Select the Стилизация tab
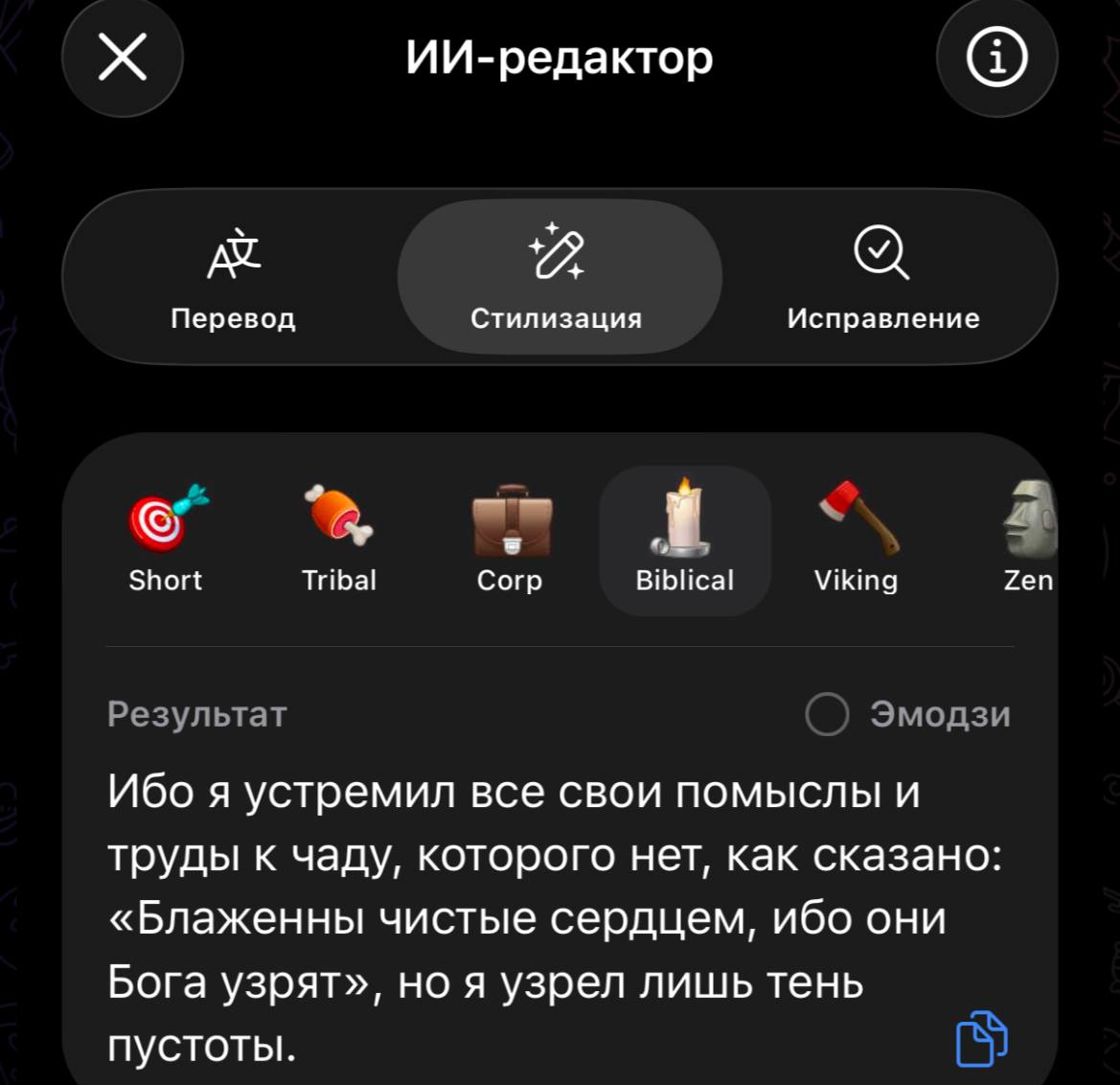Image resolution: width=1120 pixels, height=1085 pixels. [559, 278]
